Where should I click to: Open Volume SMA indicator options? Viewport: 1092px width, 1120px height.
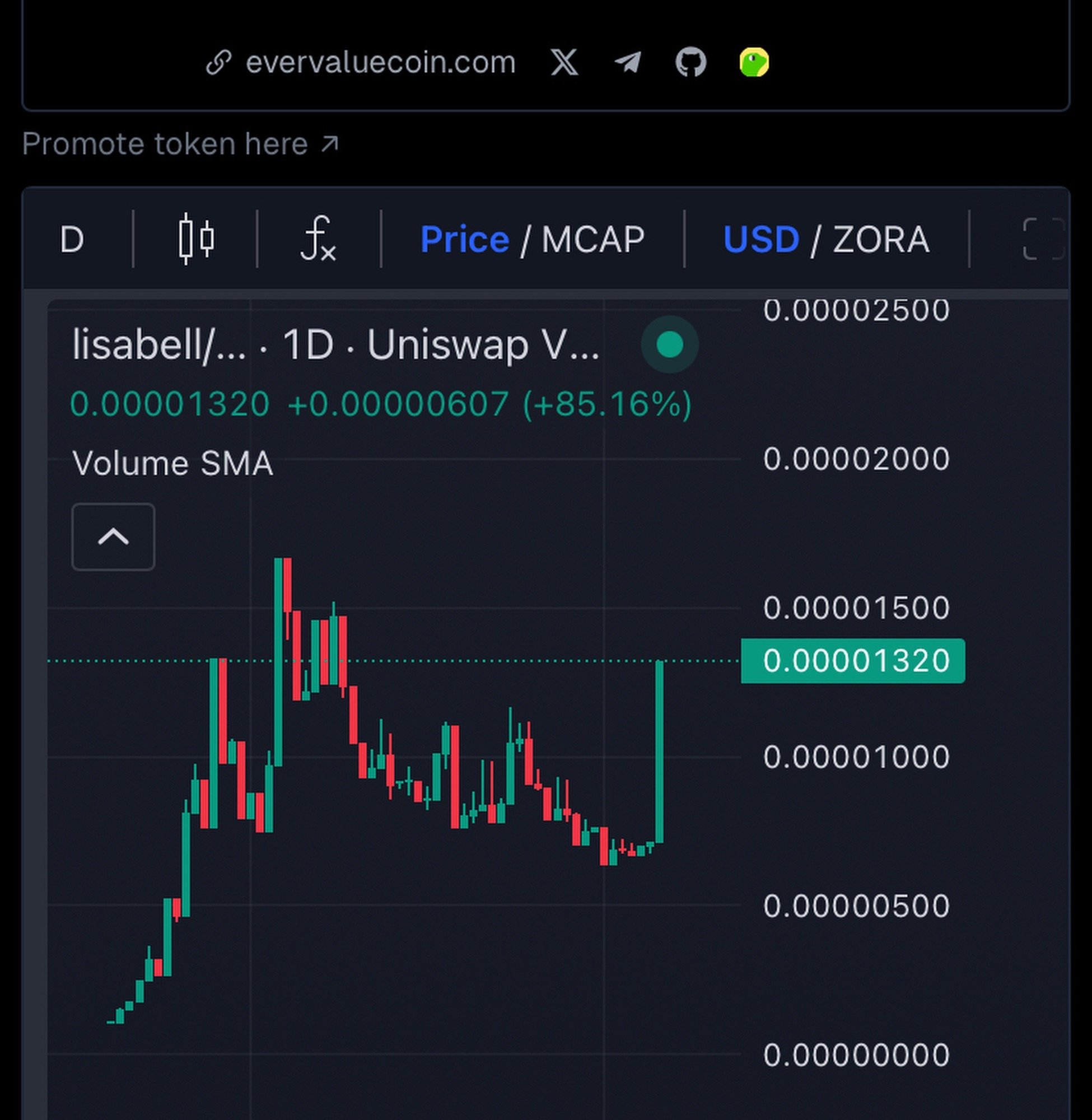(172, 463)
